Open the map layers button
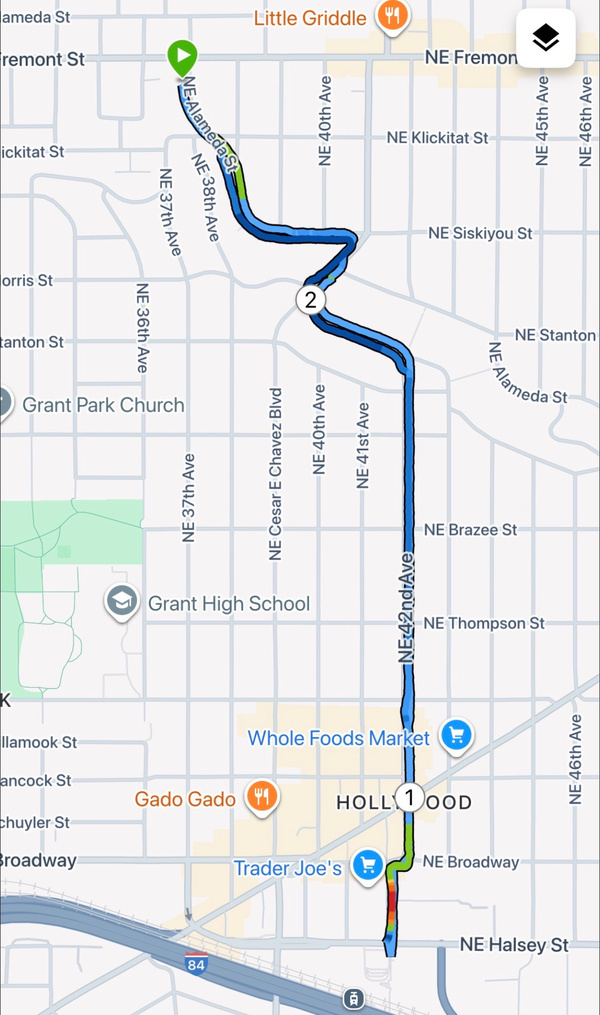Screen dimensions: 600x1015 (x=545, y=39)
